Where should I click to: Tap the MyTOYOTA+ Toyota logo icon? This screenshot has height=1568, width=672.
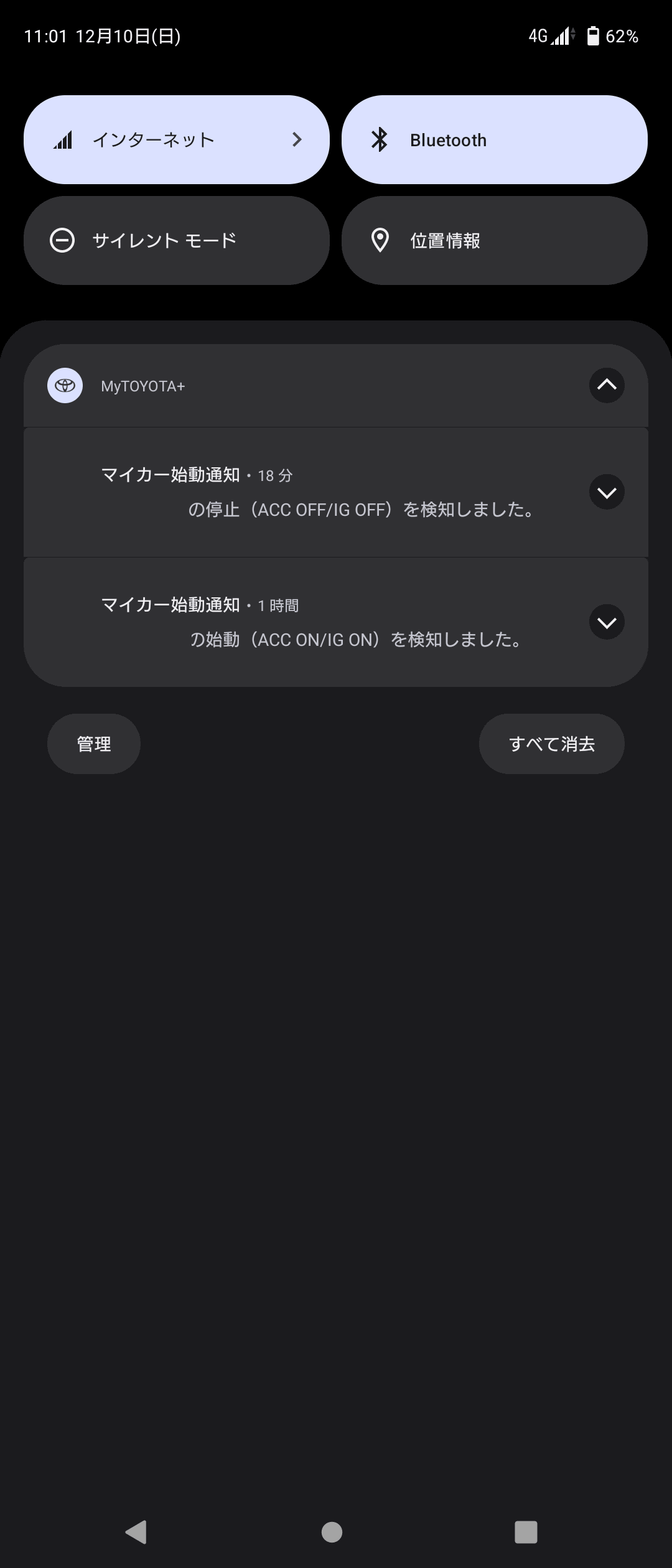pyautogui.click(x=65, y=386)
